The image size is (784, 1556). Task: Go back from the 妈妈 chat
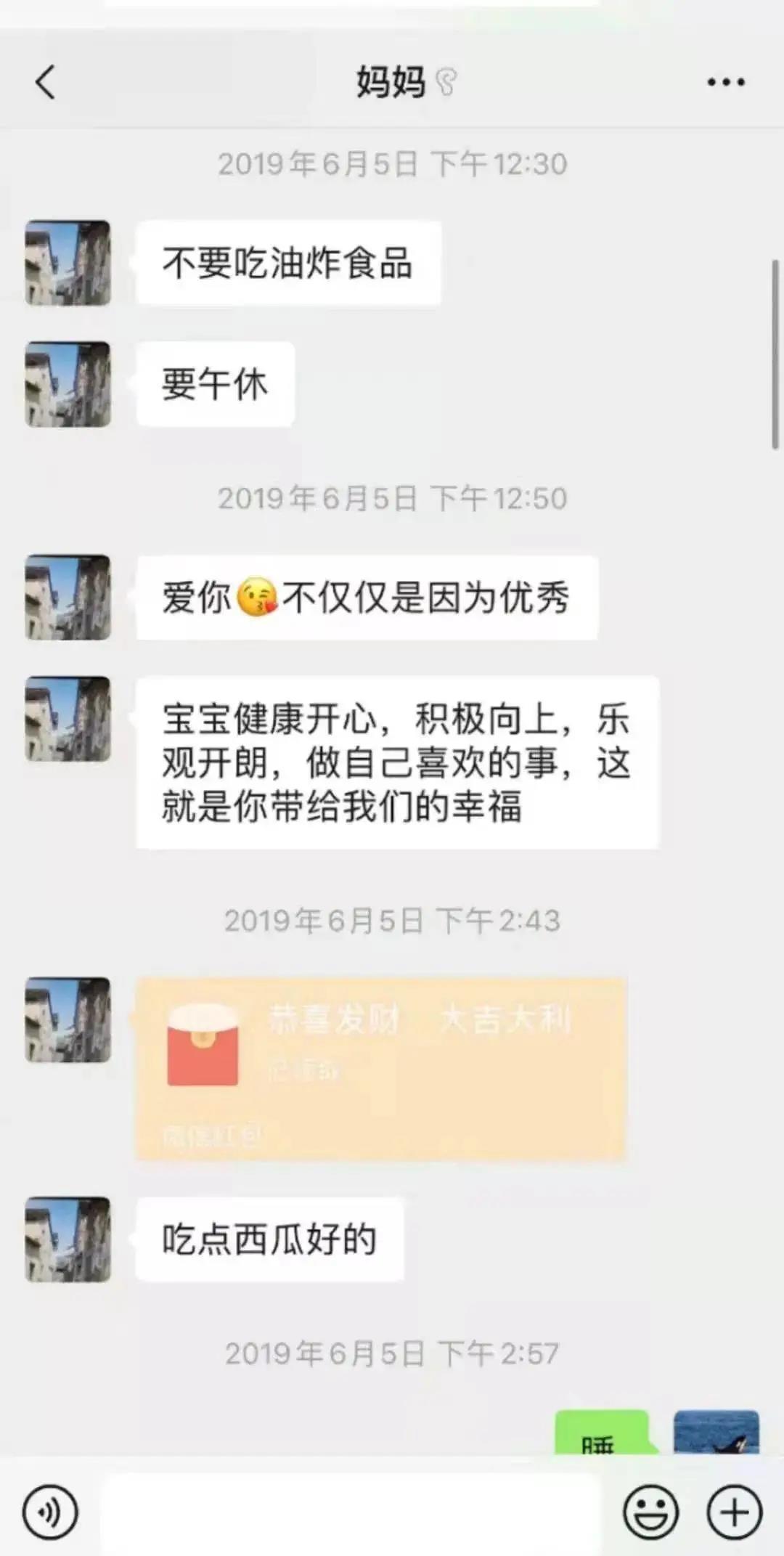[x=45, y=81]
